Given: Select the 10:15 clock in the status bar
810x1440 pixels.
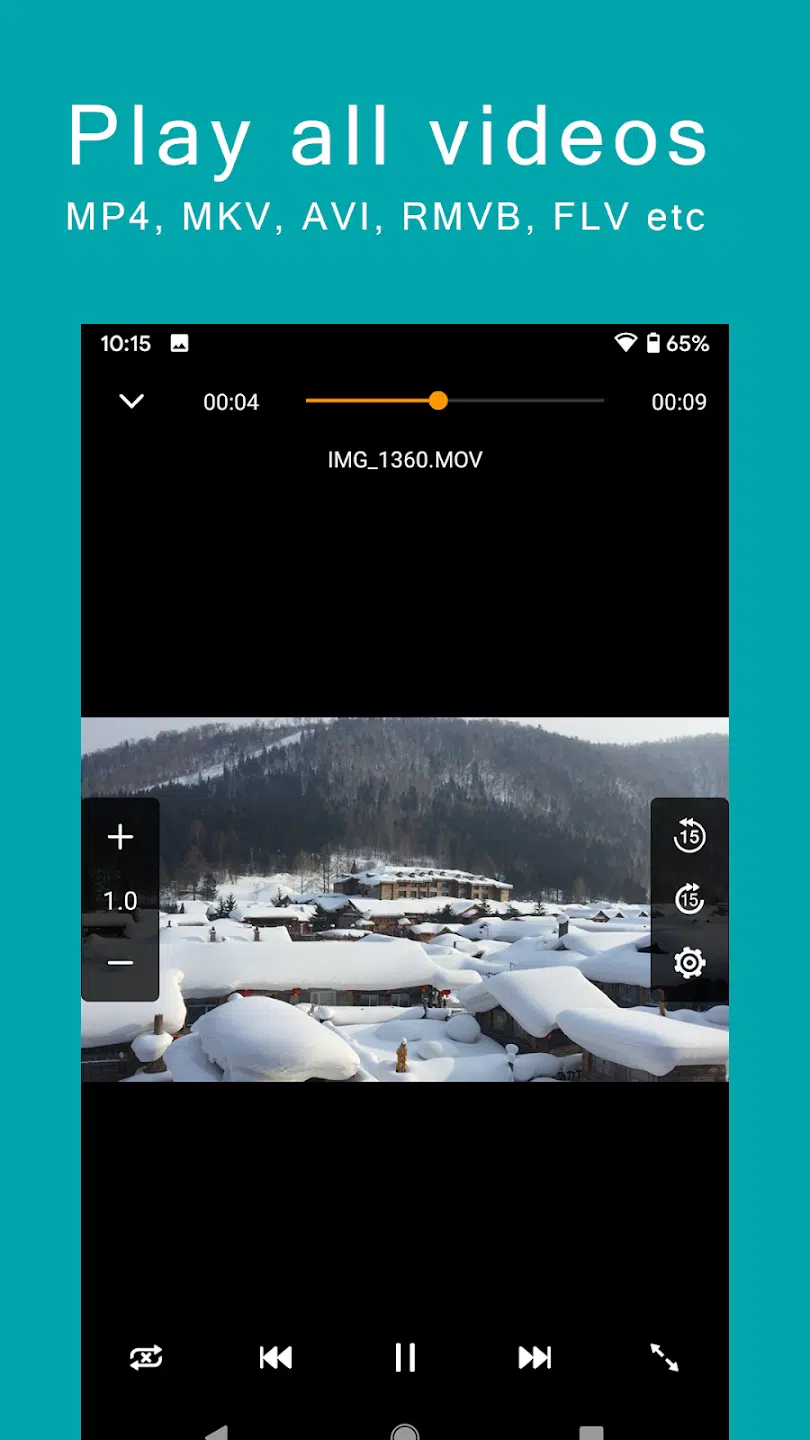Looking at the screenshot, I should click(x=126, y=343).
